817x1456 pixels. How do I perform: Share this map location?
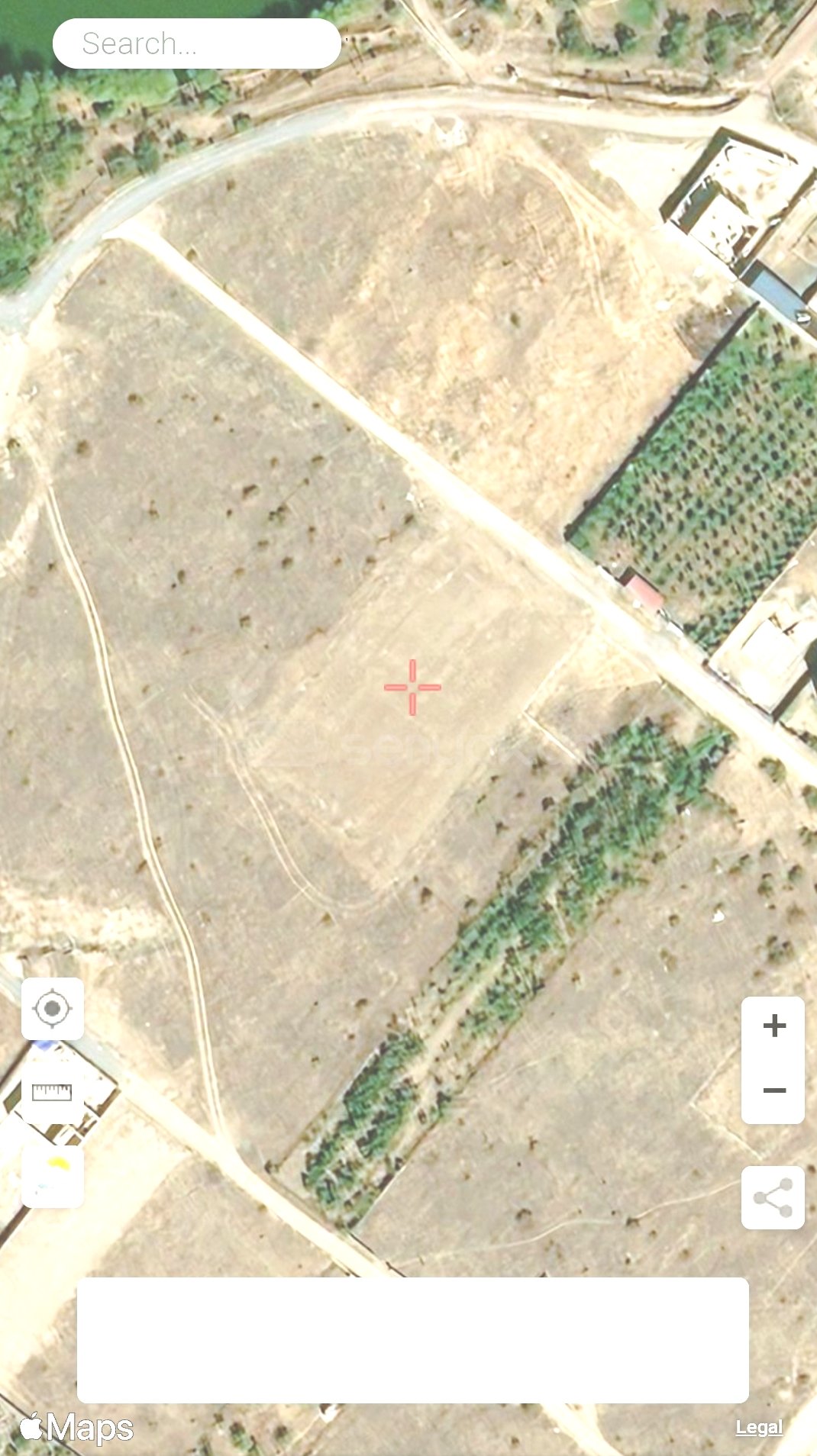pos(773,1197)
